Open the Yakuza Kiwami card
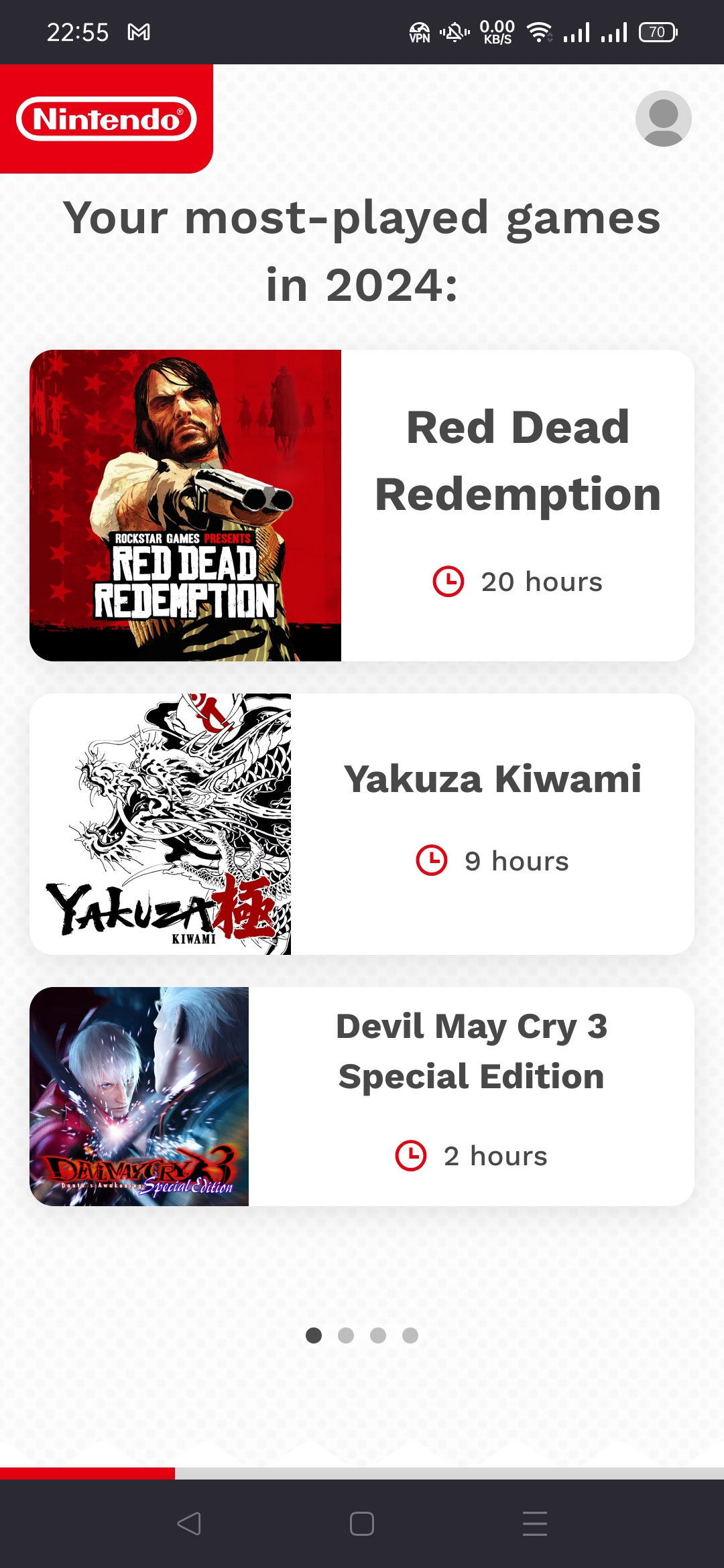724x1568 pixels. [x=362, y=824]
